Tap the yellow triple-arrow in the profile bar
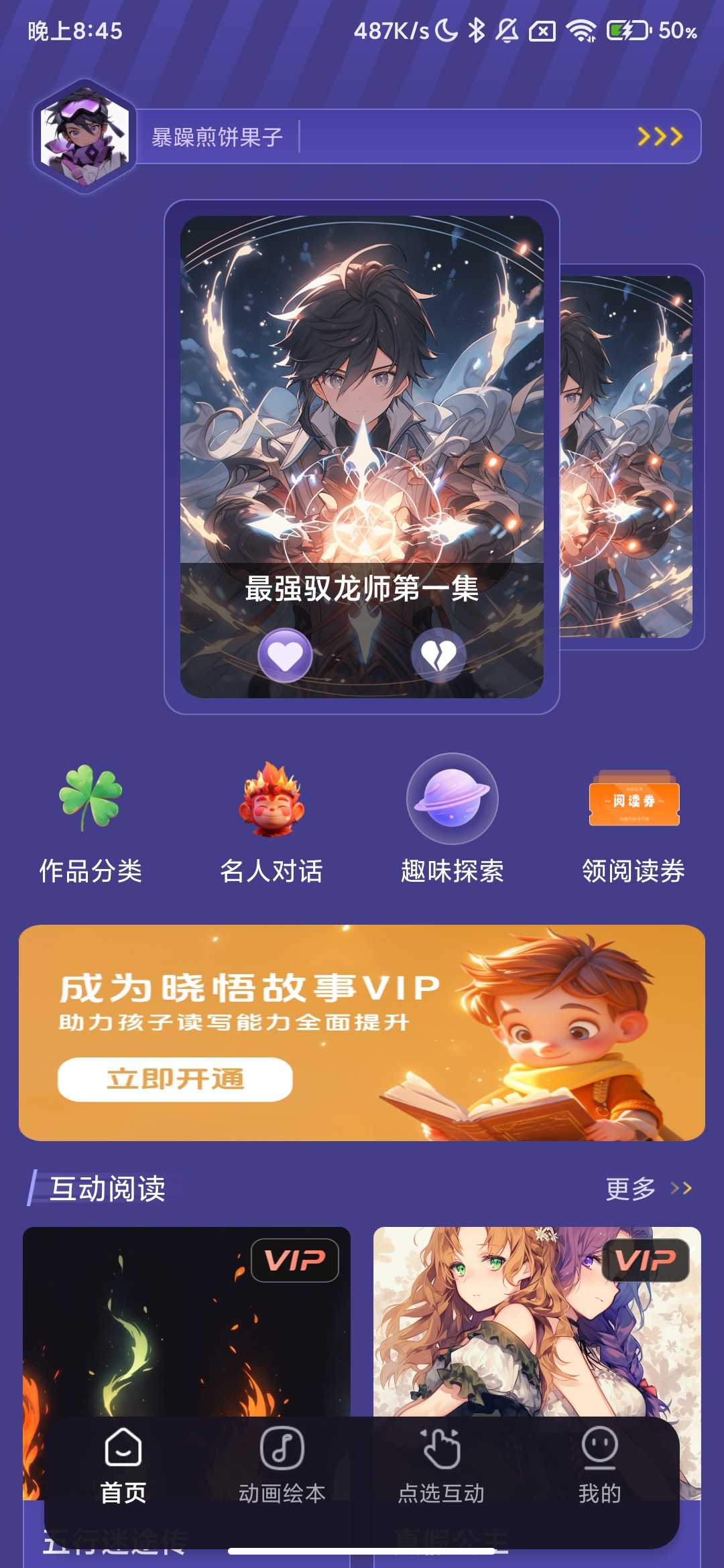724x1568 pixels. (660, 137)
